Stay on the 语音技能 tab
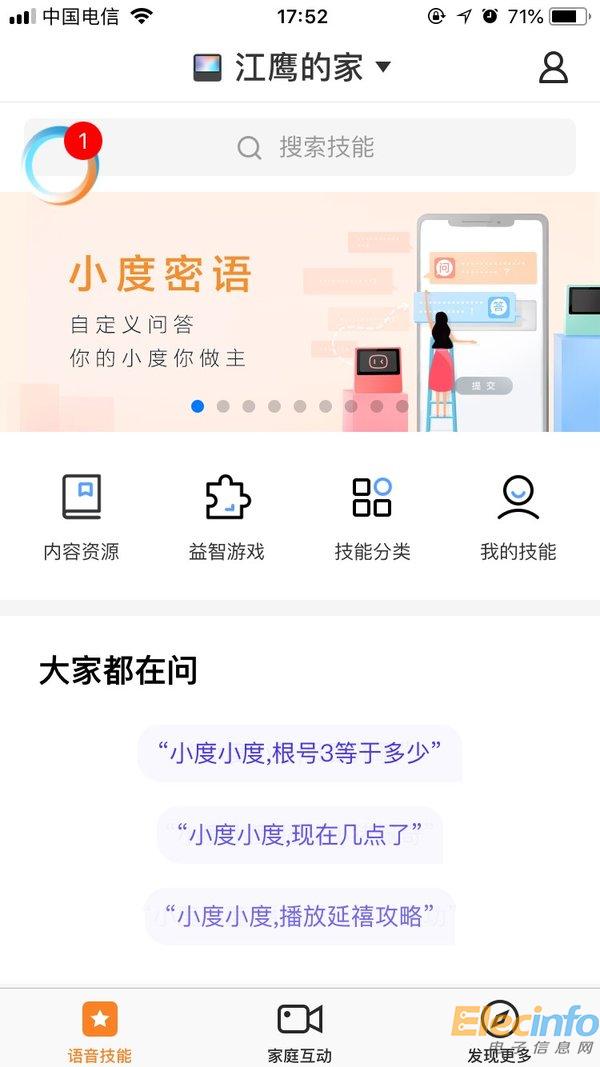 tap(99, 1031)
